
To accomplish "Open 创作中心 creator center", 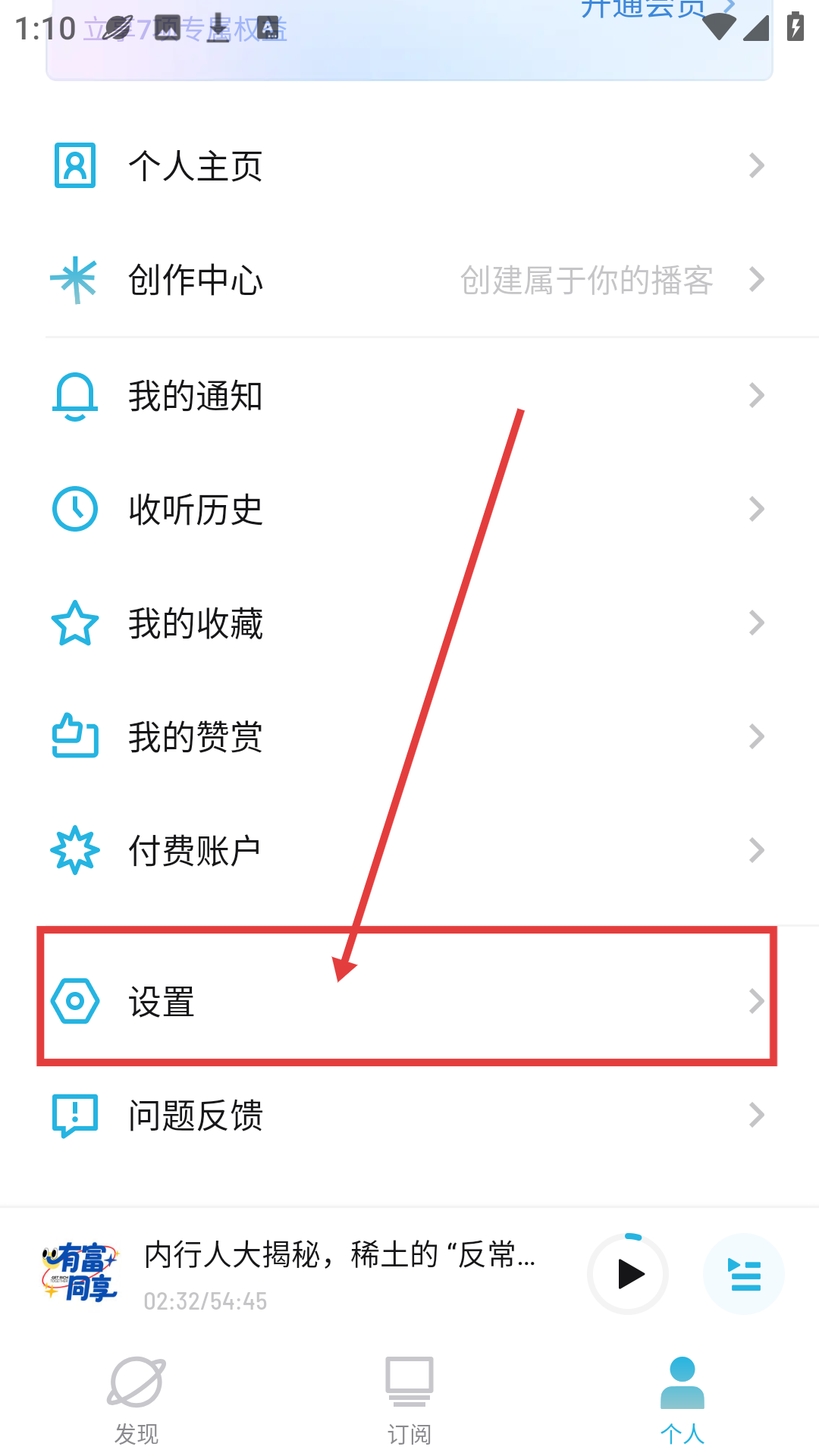I will (x=409, y=280).
